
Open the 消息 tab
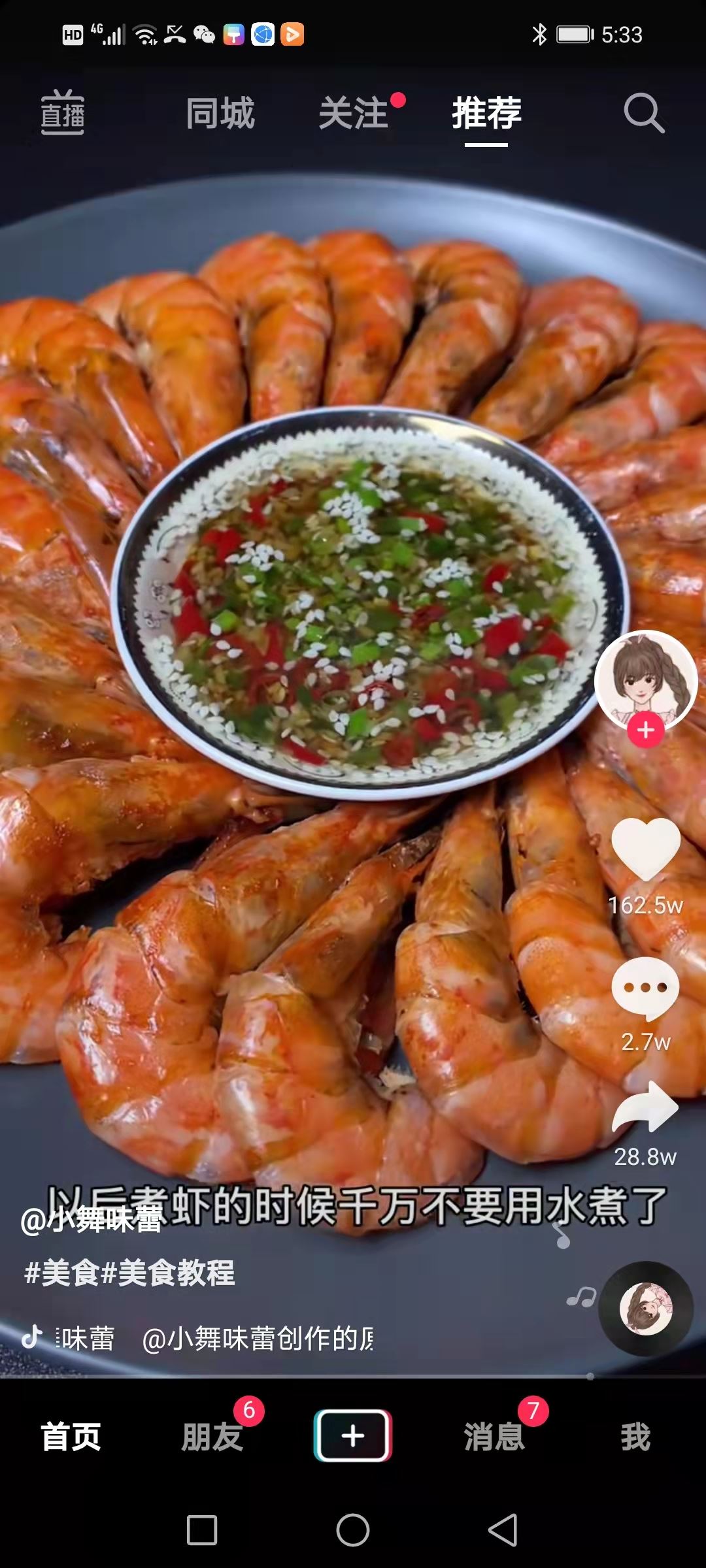click(494, 1436)
